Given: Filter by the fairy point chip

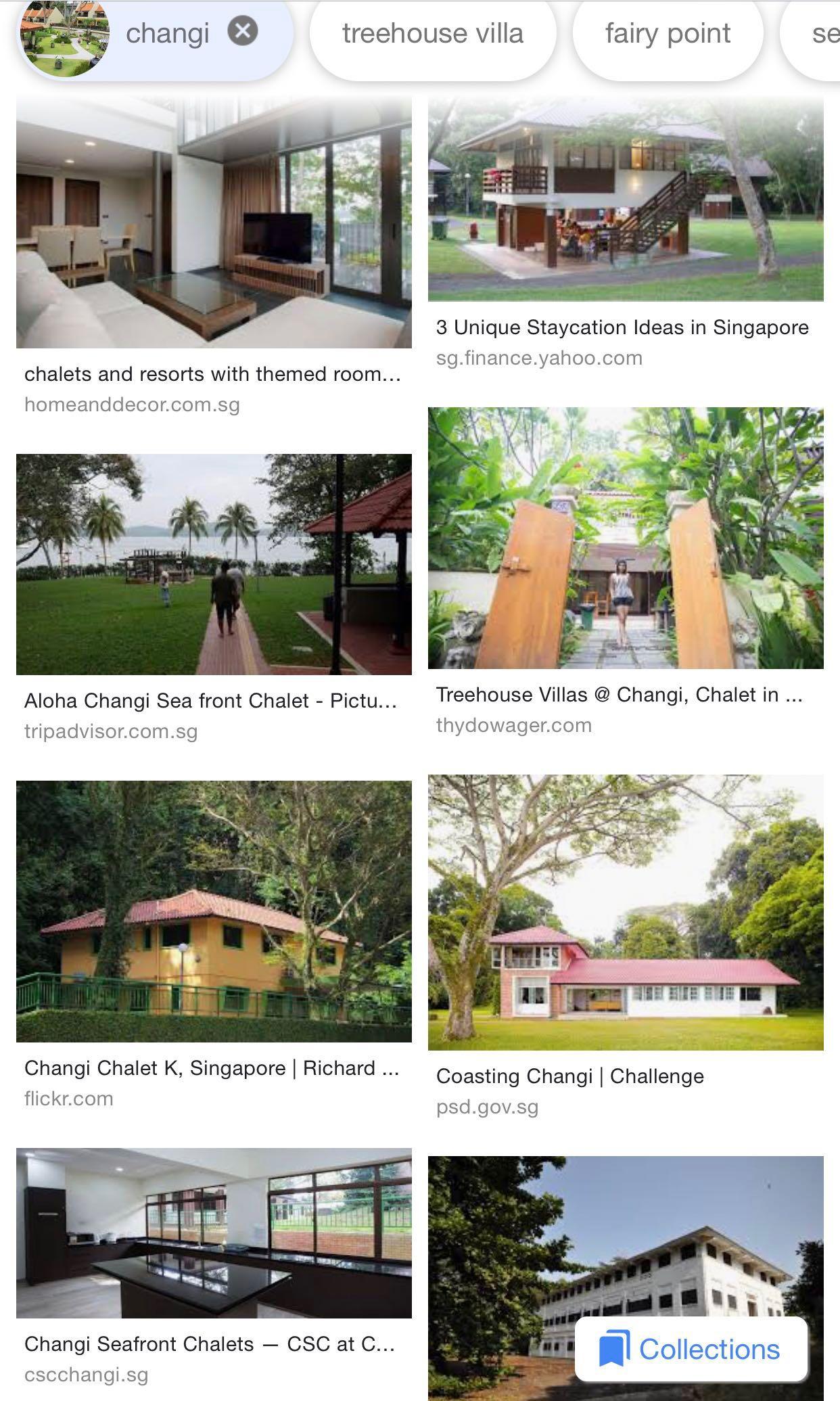Looking at the screenshot, I should [x=668, y=33].
